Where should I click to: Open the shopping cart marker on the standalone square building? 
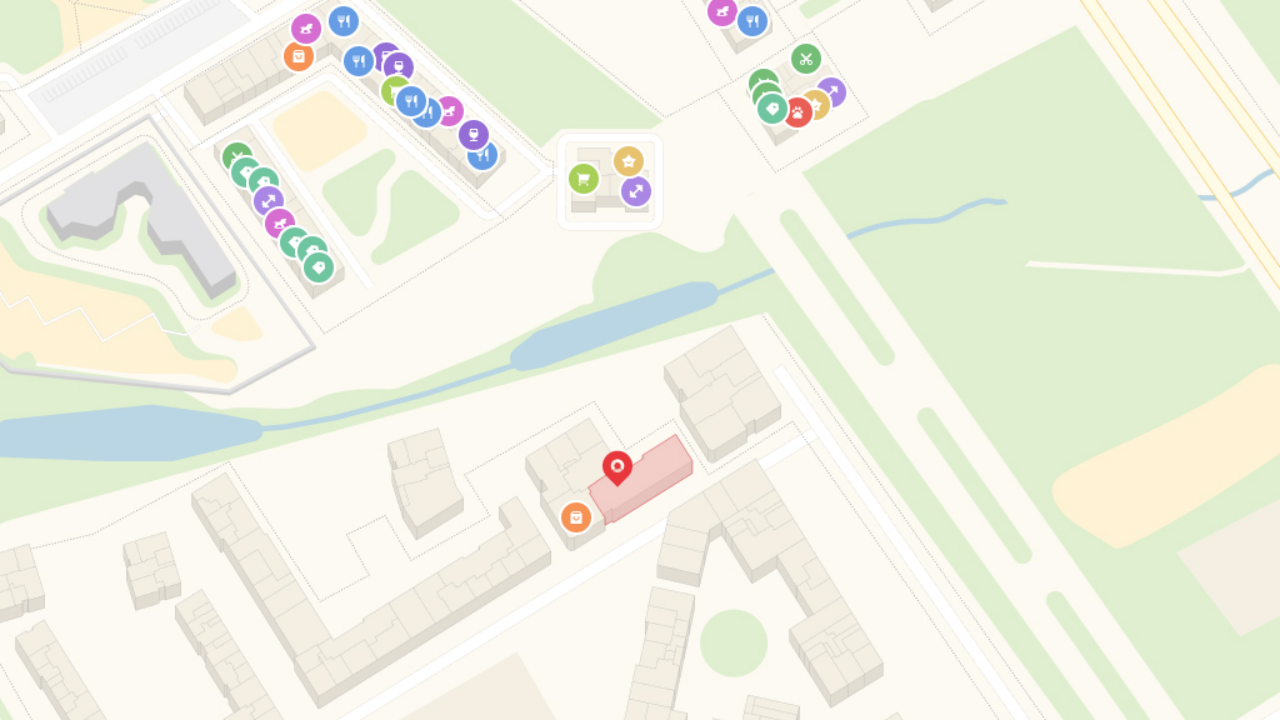[584, 179]
